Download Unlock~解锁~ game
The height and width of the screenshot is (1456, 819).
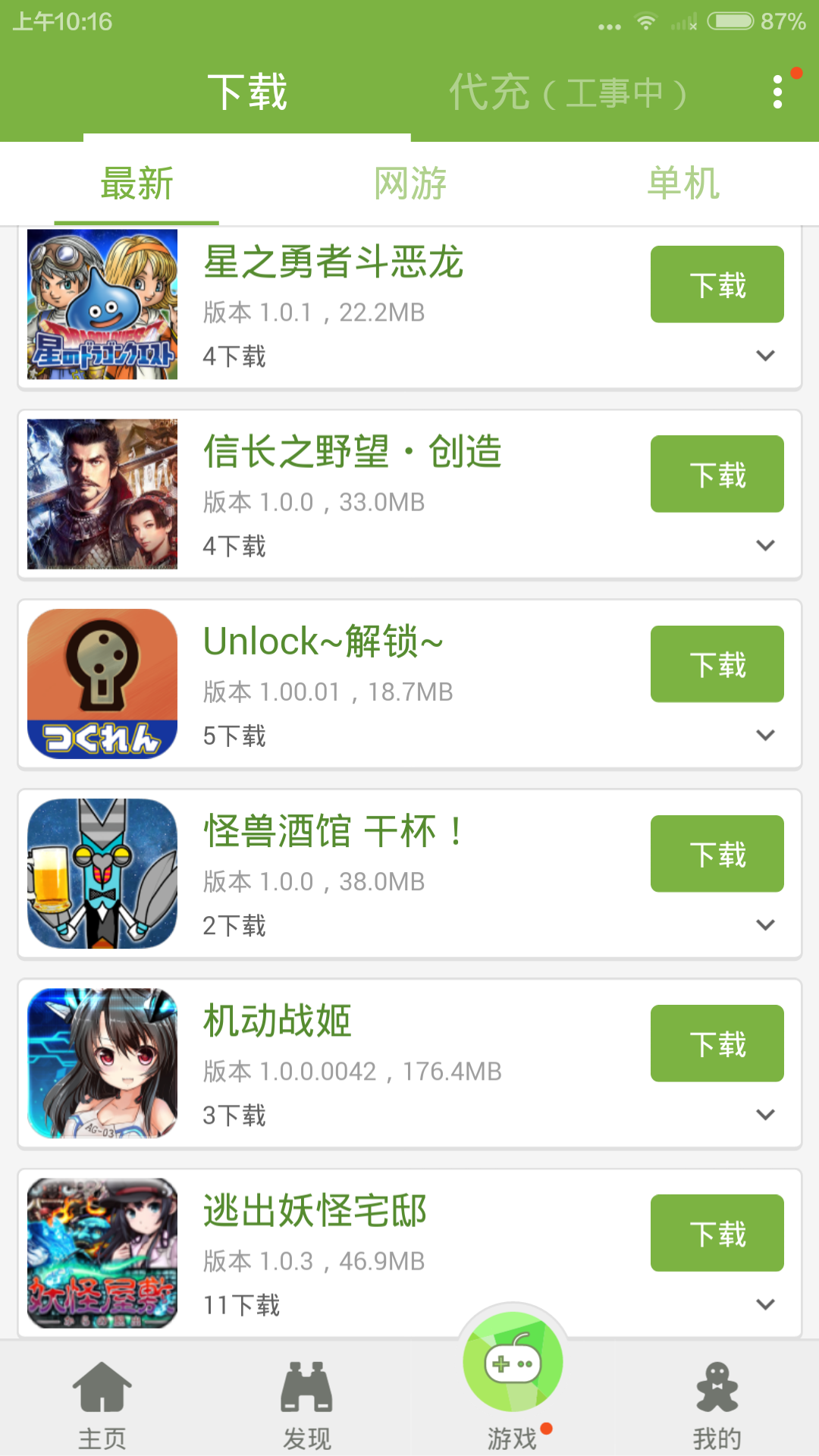717,664
